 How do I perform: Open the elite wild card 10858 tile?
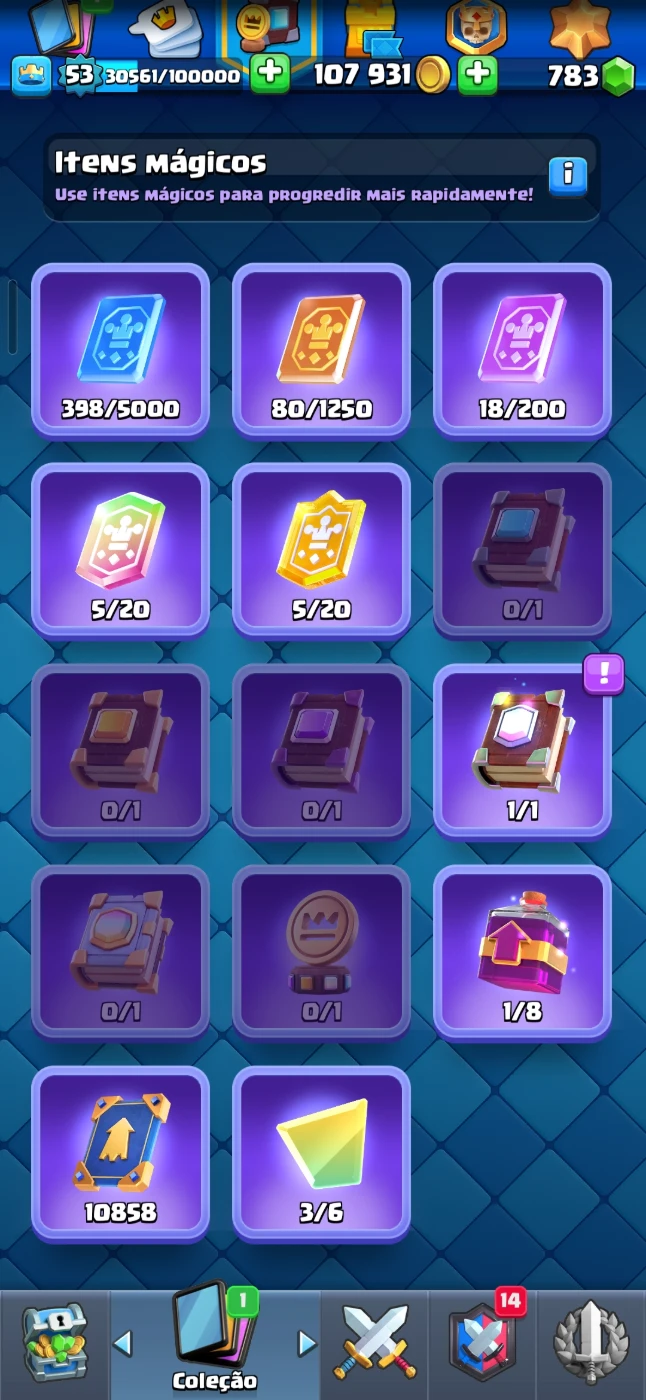click(x=120, y=1152)
